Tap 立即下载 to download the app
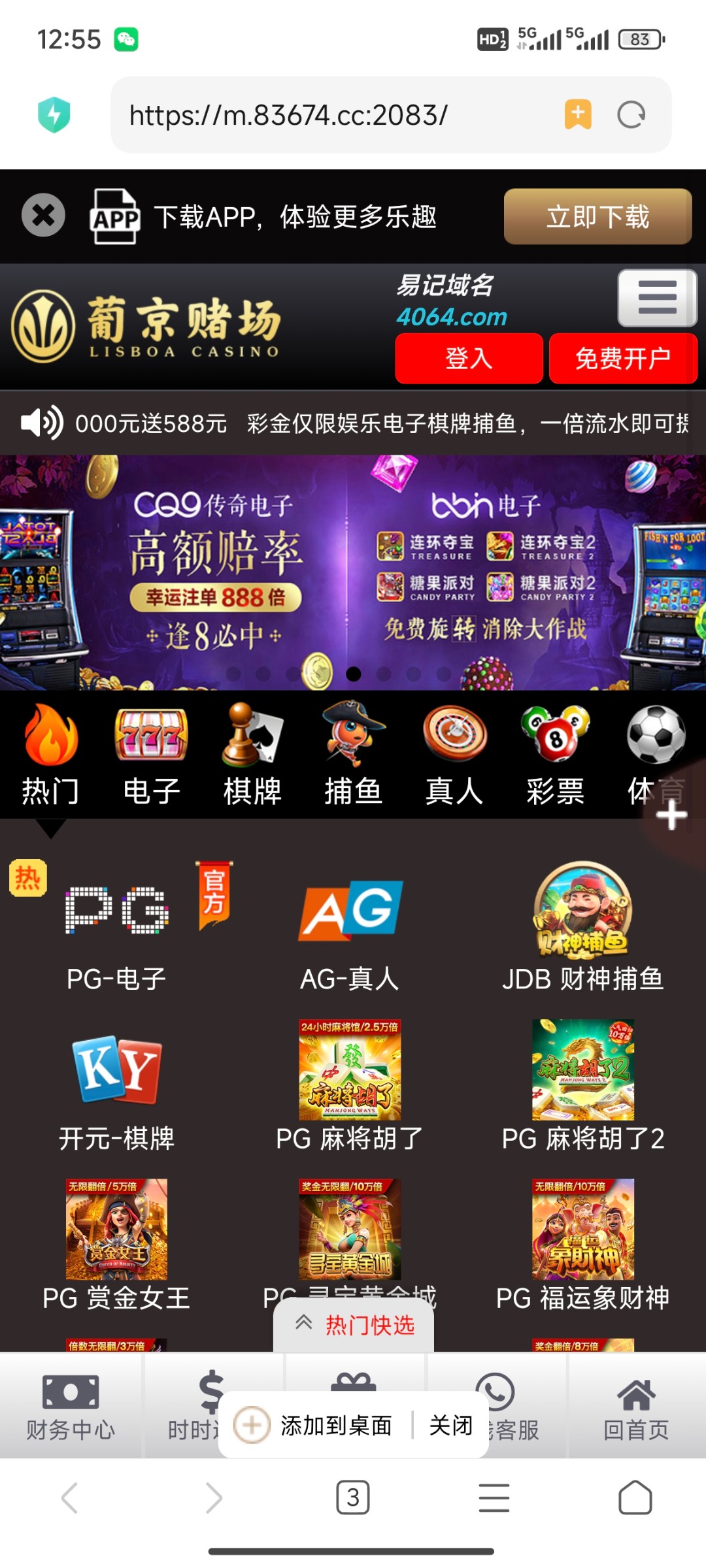The image size is (706, 1568). [x=596, y=216]
